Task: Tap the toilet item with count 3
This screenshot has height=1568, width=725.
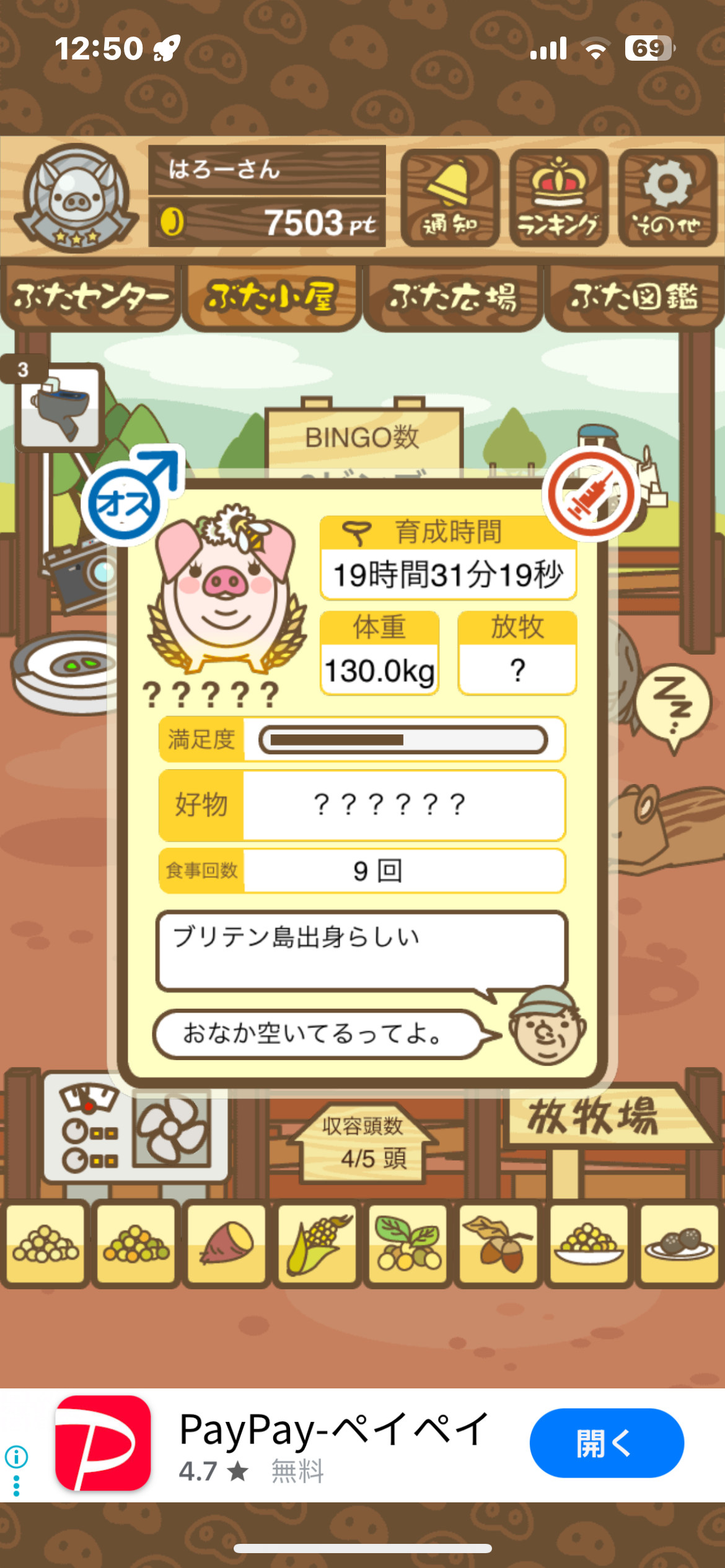Action: pos(60,406)
